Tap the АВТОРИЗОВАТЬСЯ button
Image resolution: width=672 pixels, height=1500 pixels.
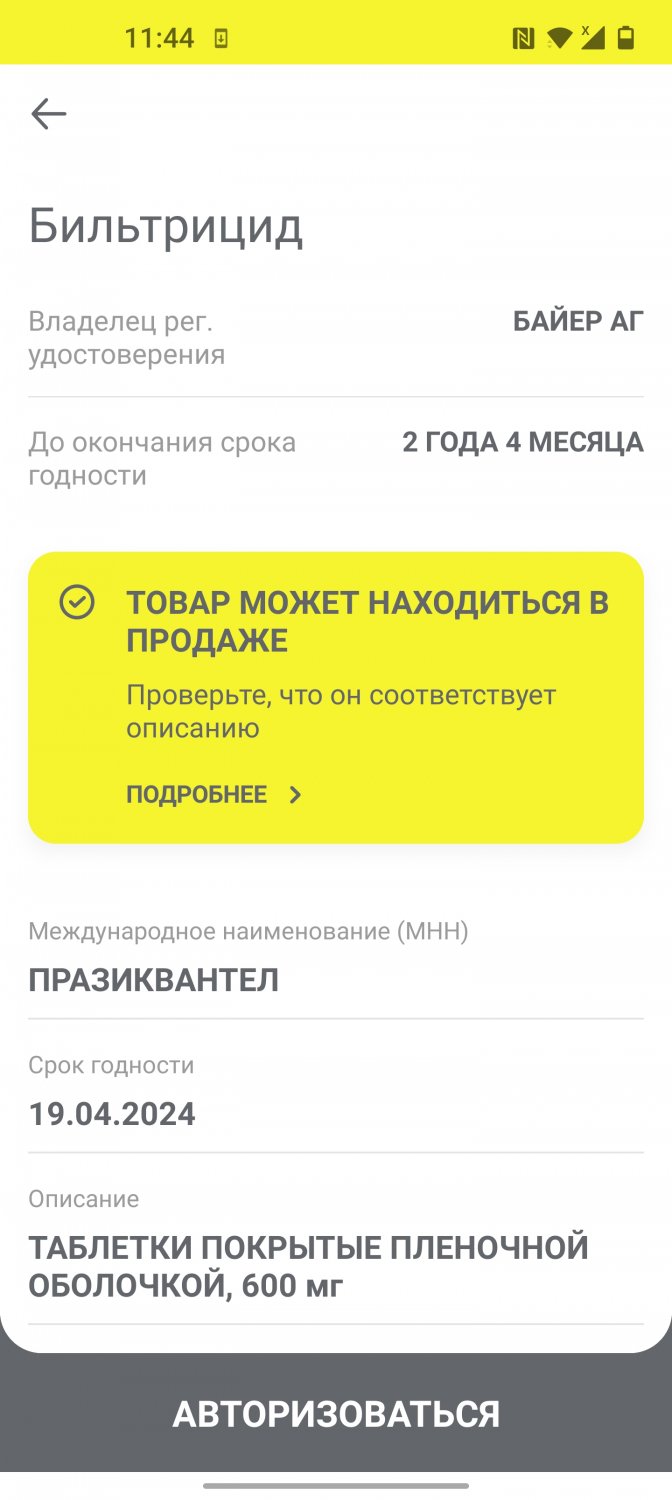(x=336, y=1414)
